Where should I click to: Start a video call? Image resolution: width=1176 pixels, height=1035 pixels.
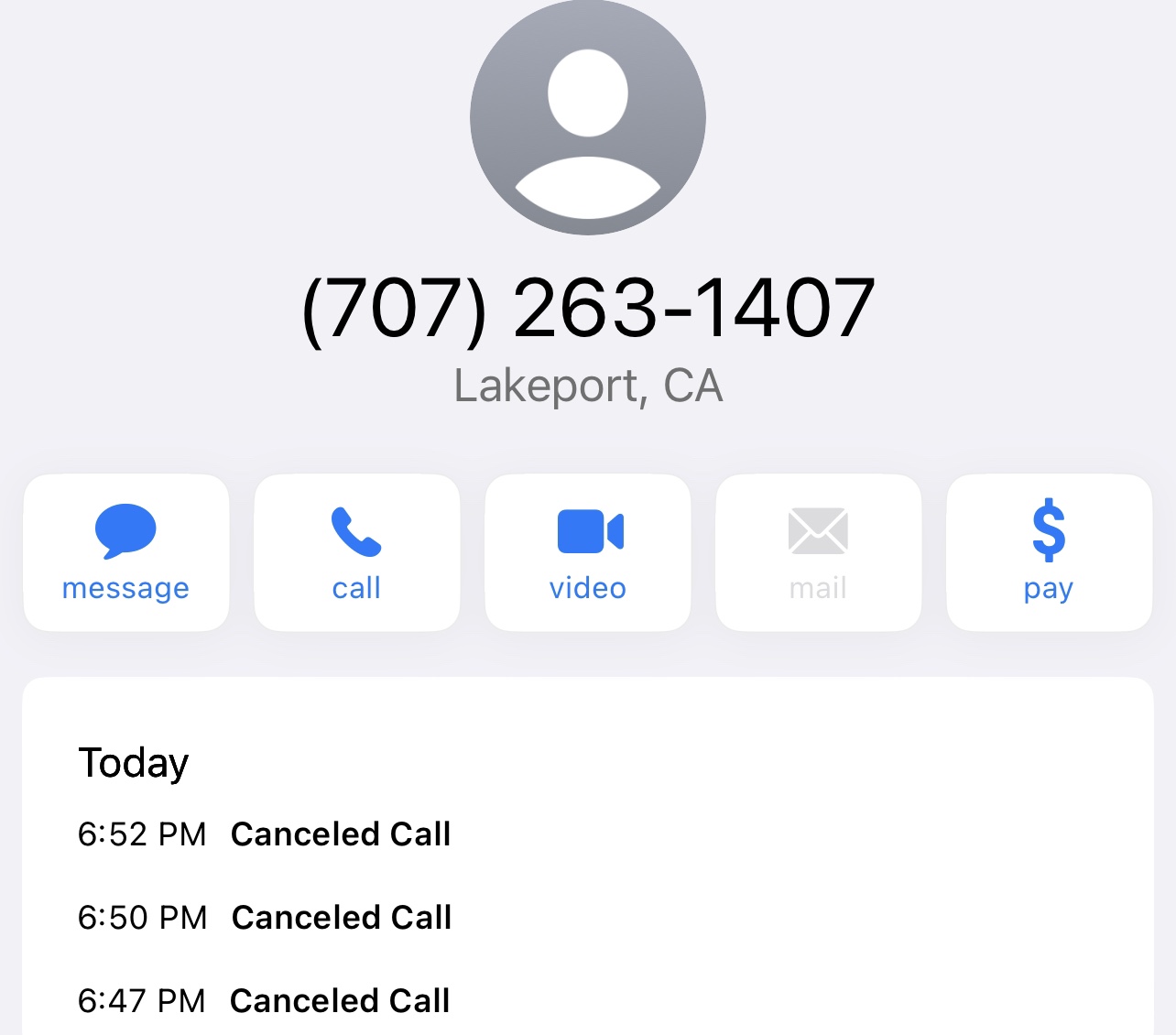click(587, 552)
